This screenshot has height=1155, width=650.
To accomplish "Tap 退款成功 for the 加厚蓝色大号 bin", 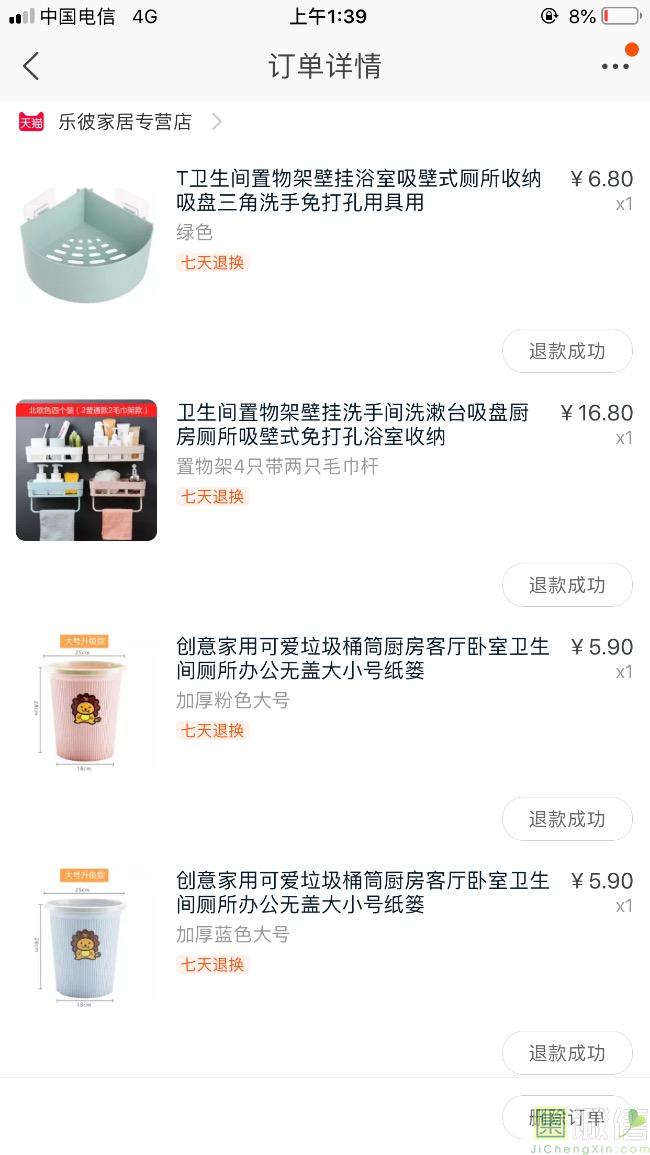I will (567, 1053).
